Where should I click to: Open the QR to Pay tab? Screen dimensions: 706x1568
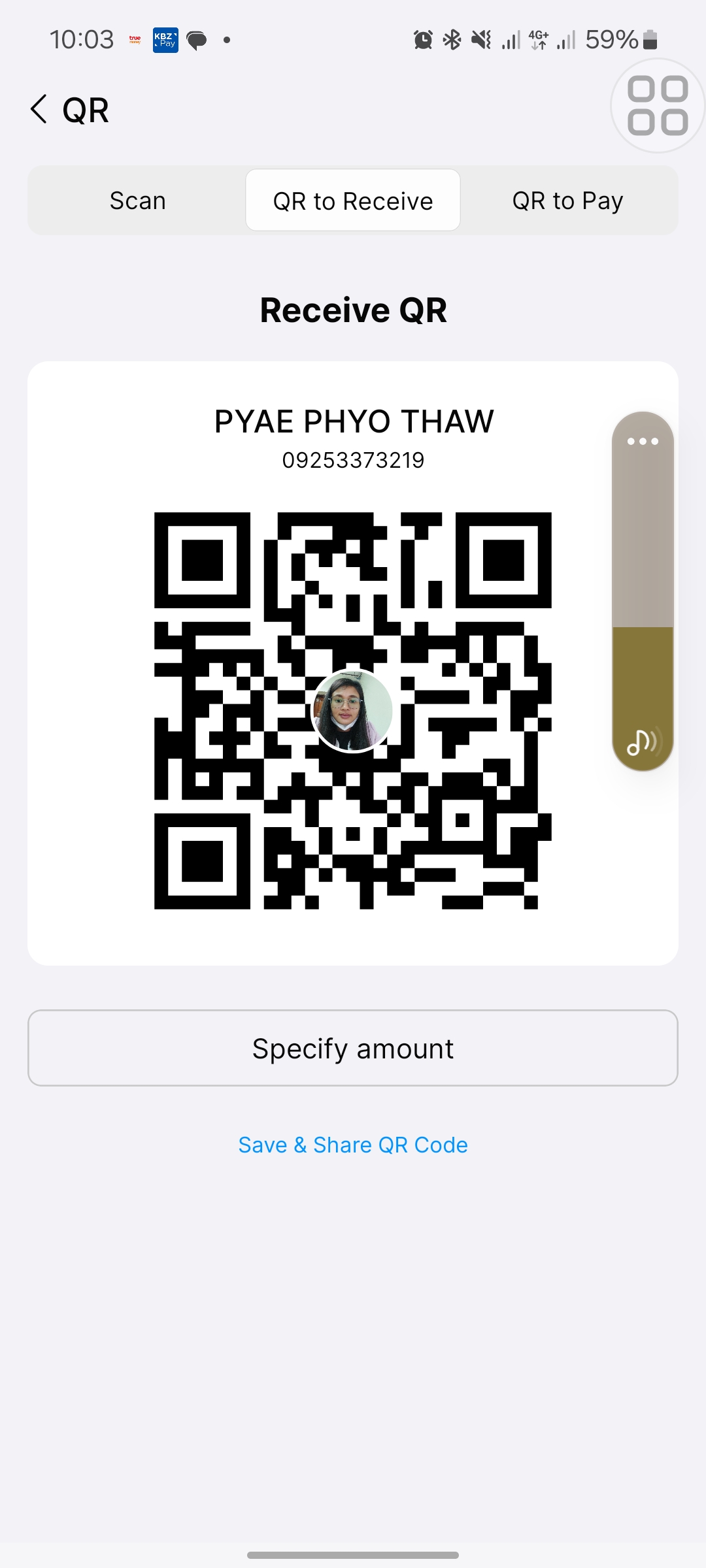tap(567, 201)
